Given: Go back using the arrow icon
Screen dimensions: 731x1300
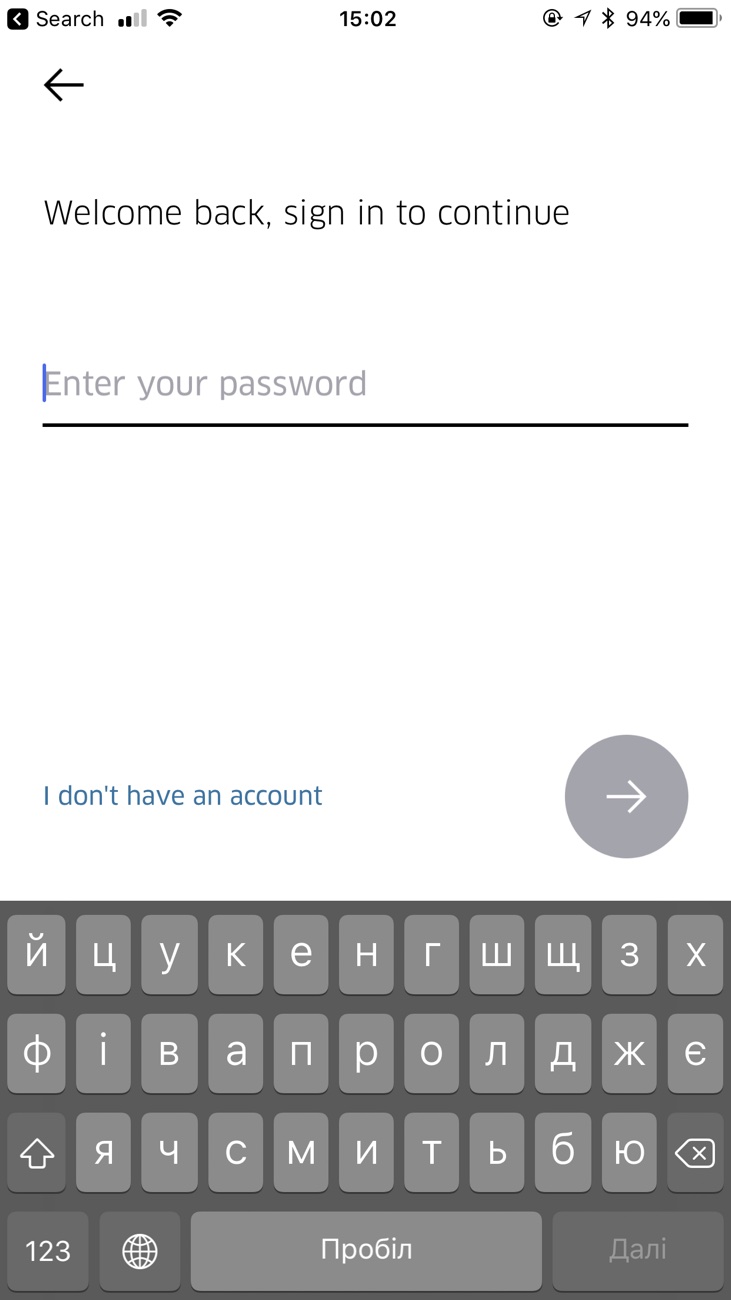Looking at the screenshot, I should [64, 85].
